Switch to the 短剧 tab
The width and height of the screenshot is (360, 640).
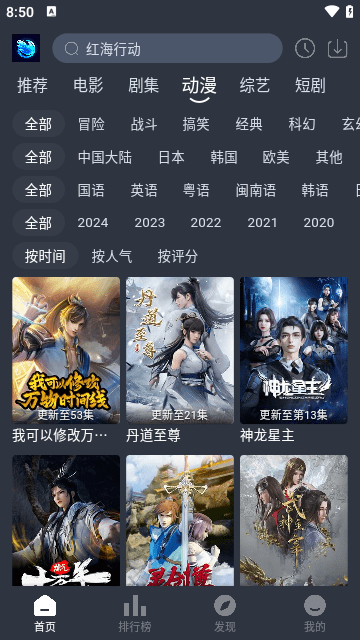click(x=310, y=85)
